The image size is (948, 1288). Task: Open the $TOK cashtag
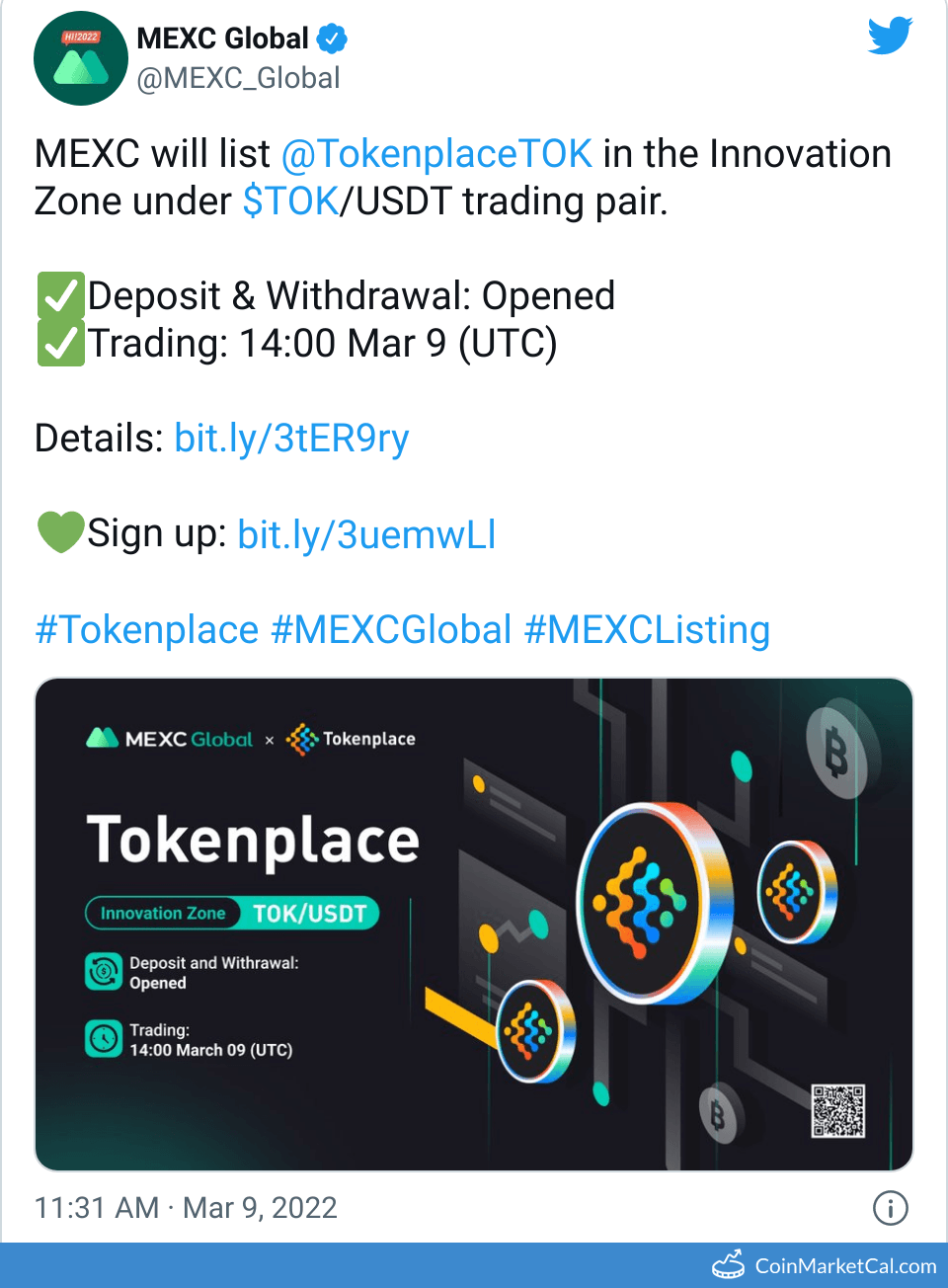click(290, 201)
